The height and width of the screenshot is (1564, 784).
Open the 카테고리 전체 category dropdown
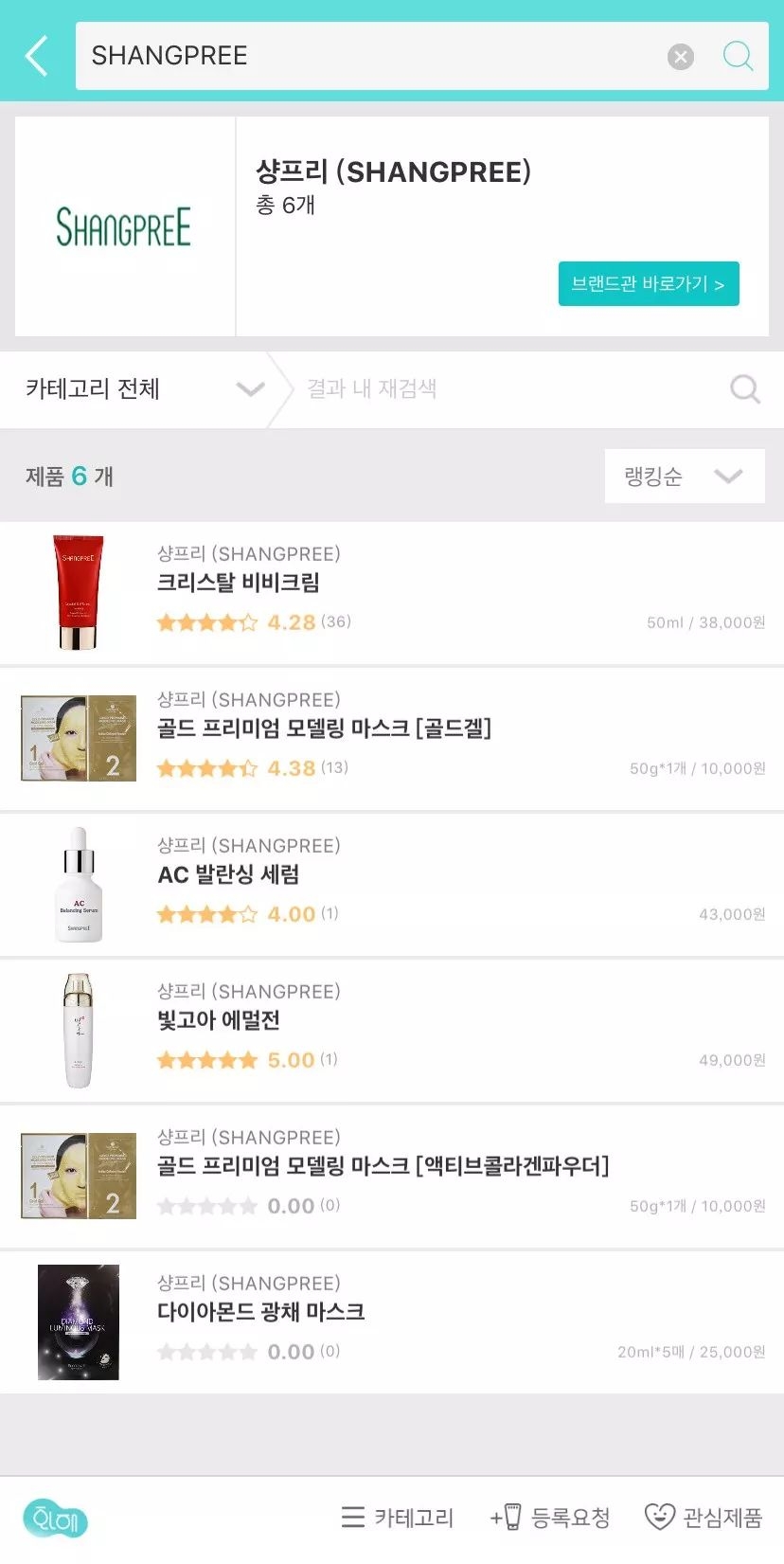click(95, 388)
